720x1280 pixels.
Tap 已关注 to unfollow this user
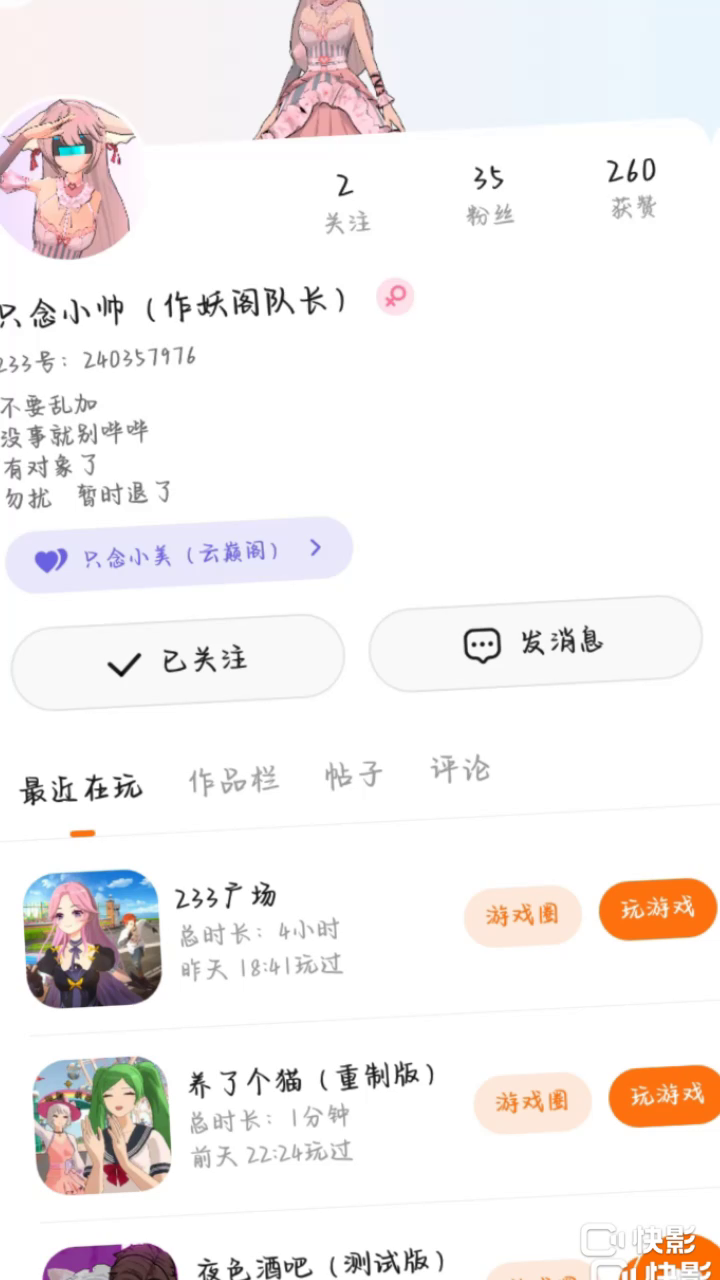click(178, 662)
